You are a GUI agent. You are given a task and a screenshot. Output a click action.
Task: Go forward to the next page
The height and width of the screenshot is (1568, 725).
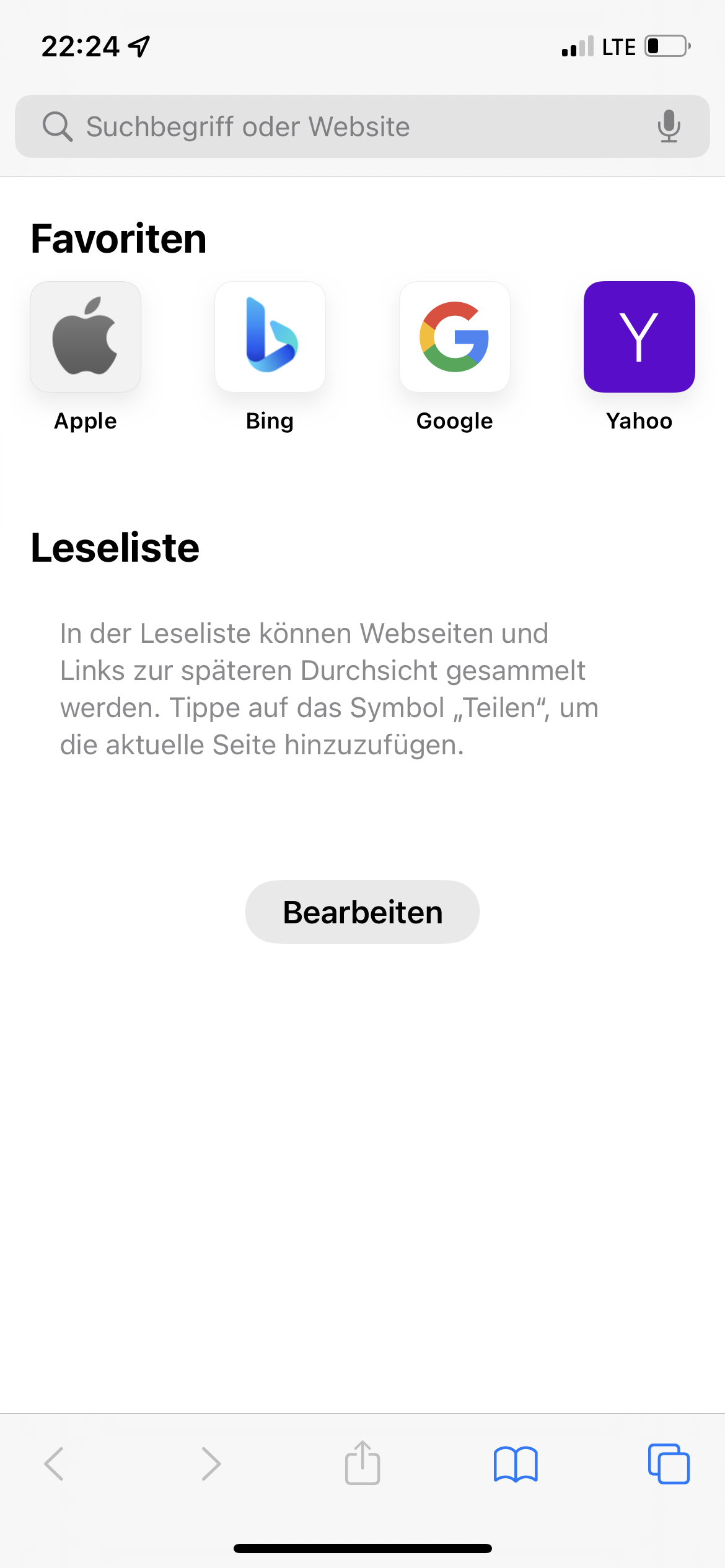coord(211,1464)
